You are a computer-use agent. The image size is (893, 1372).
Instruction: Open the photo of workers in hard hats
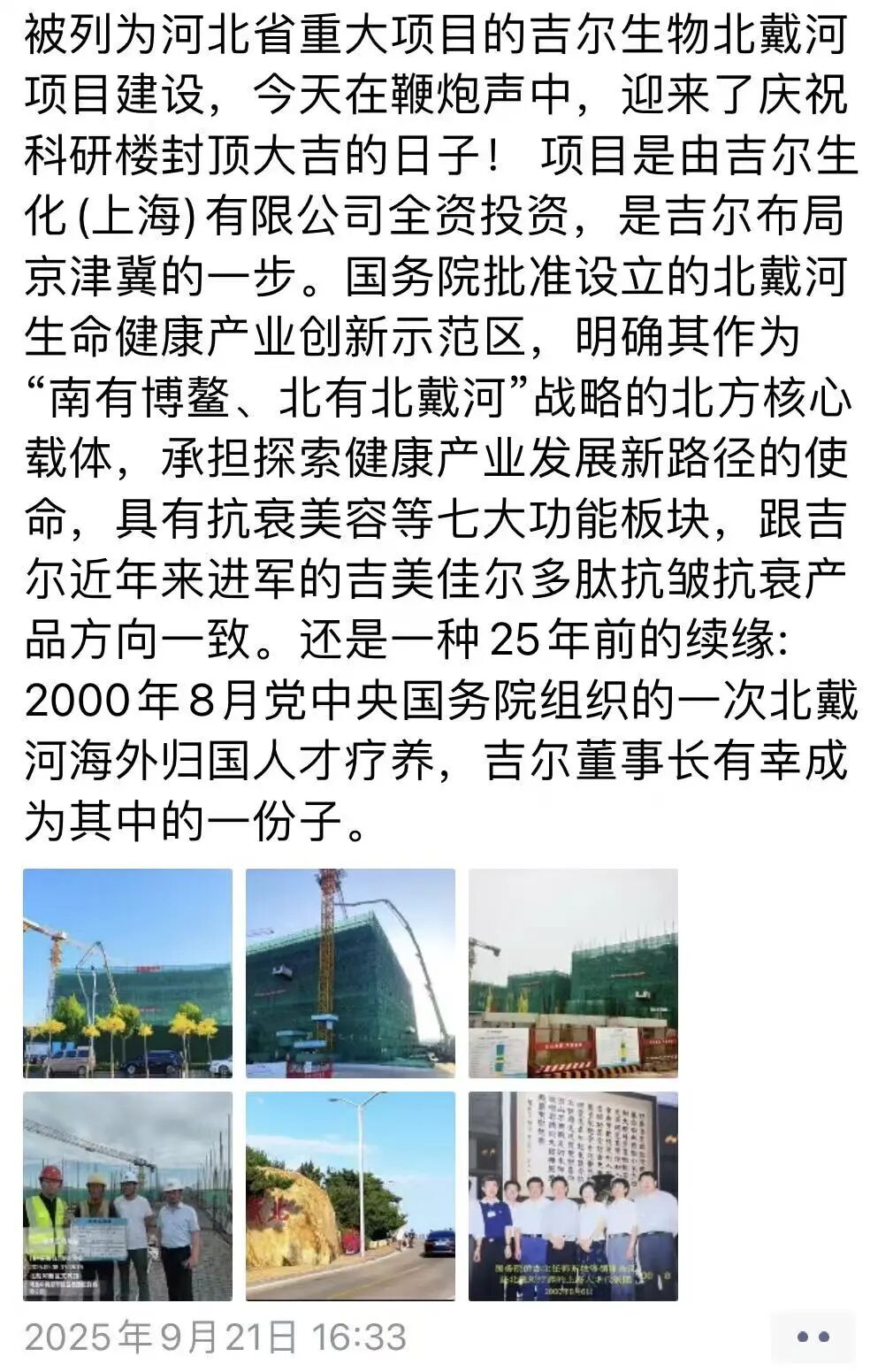[128, 1196]
